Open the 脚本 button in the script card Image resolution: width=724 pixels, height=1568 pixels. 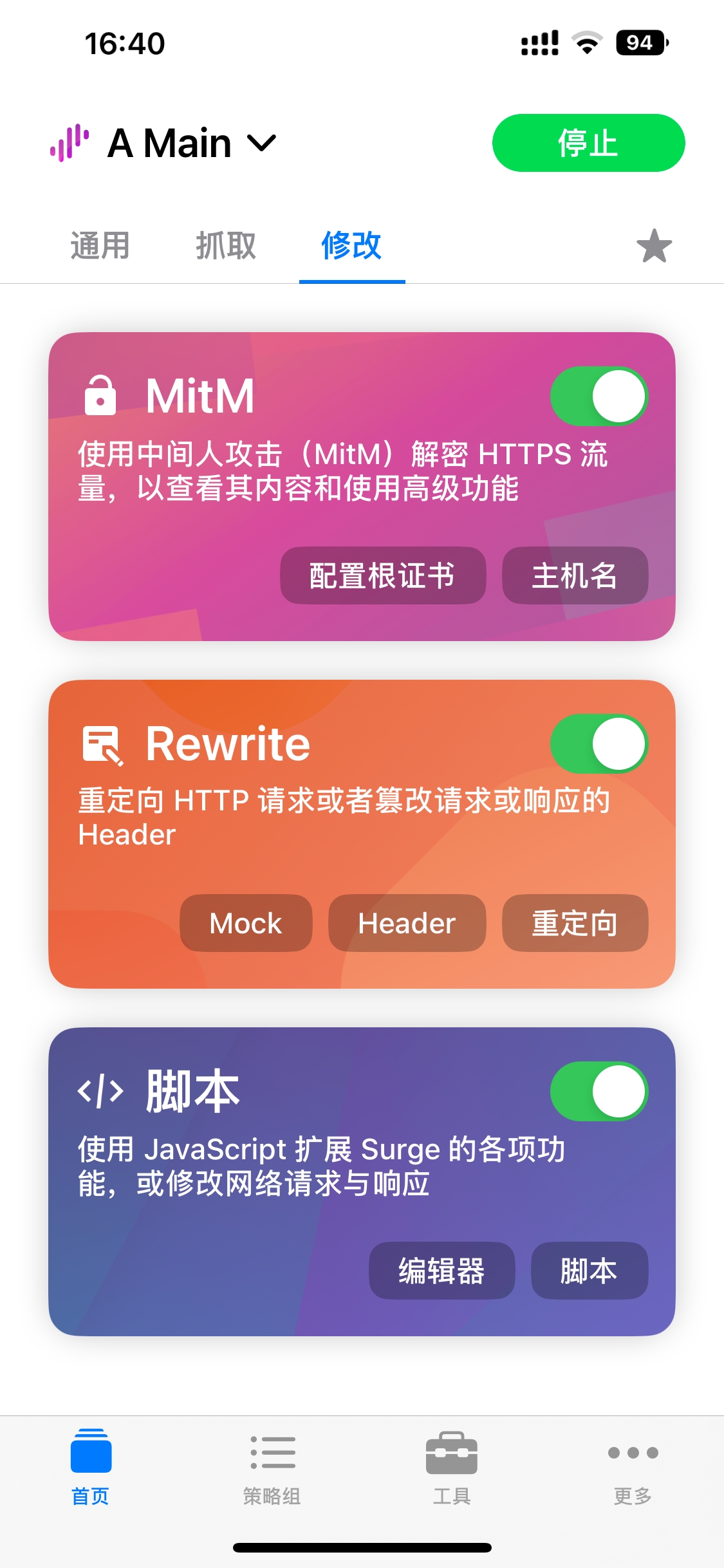point(589,1271)
